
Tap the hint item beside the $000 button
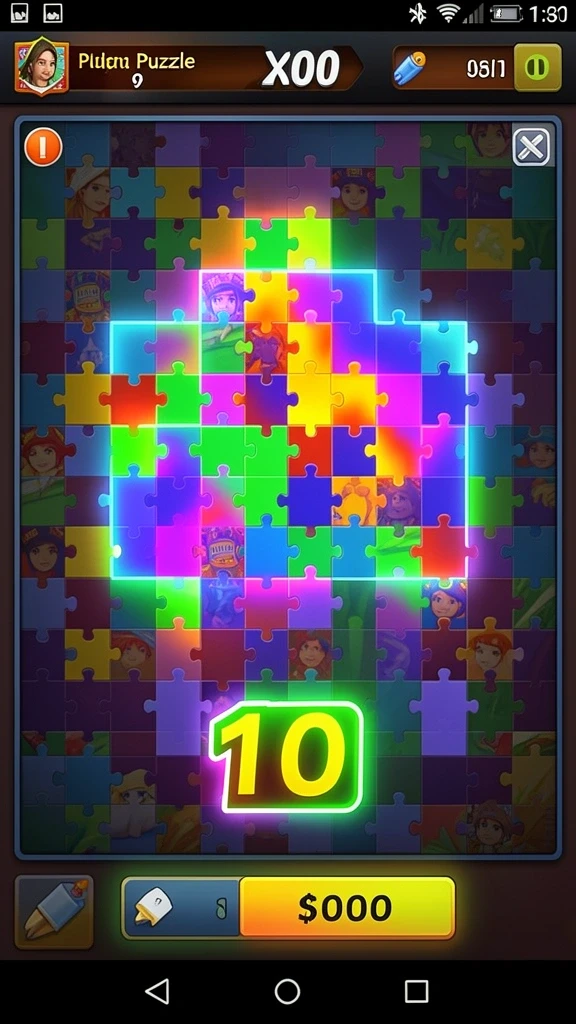(x=181, y=908)
